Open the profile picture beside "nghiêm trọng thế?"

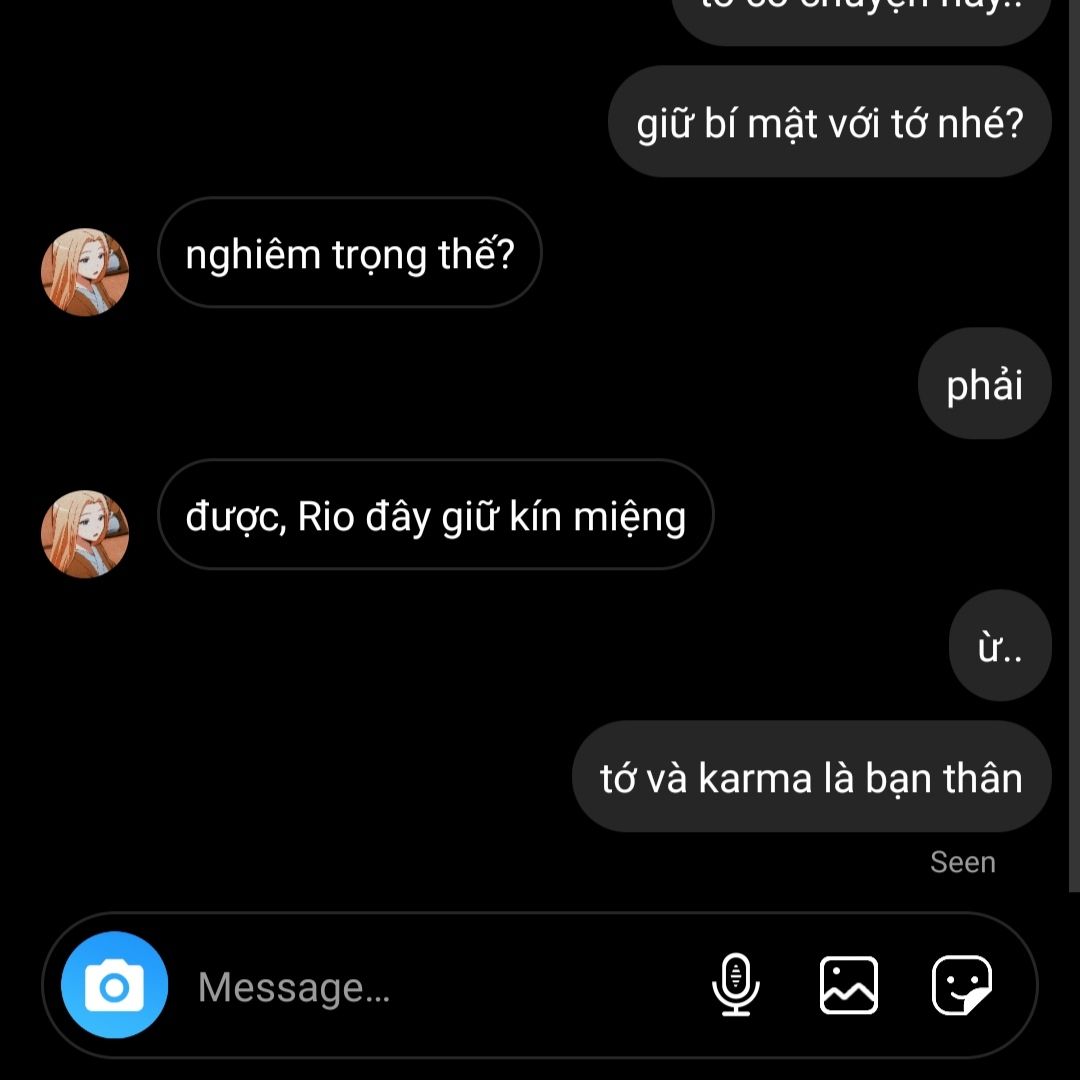[x=85, y=272]
